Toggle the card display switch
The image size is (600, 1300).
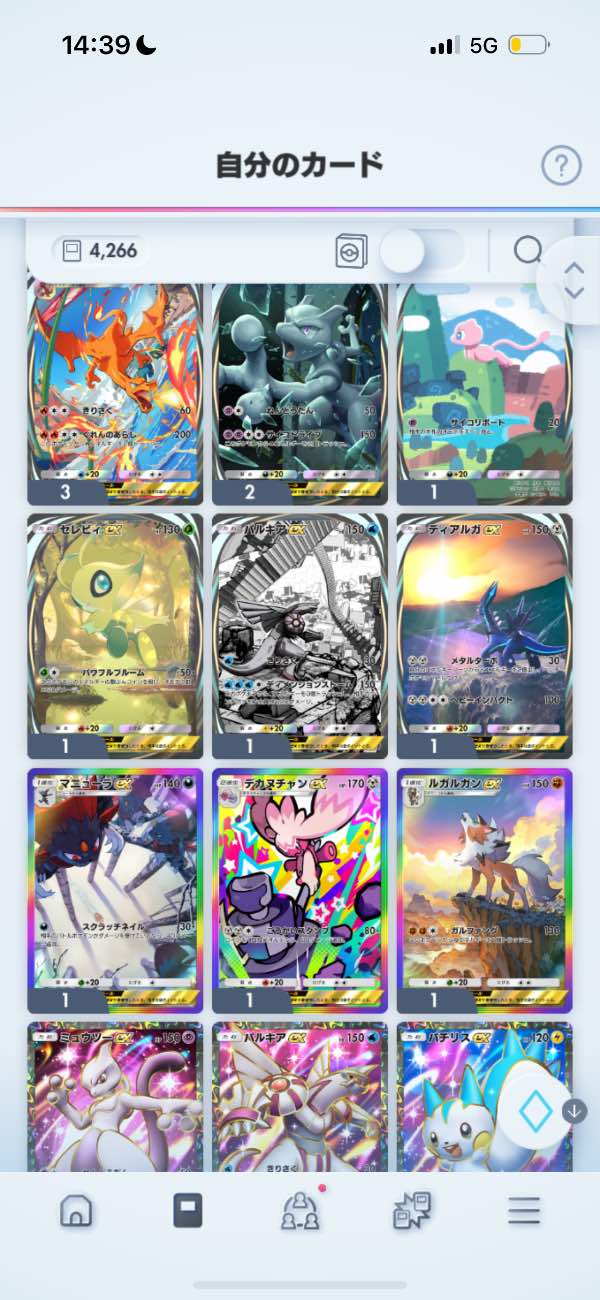pyautogui.click(x=422, y=250)
